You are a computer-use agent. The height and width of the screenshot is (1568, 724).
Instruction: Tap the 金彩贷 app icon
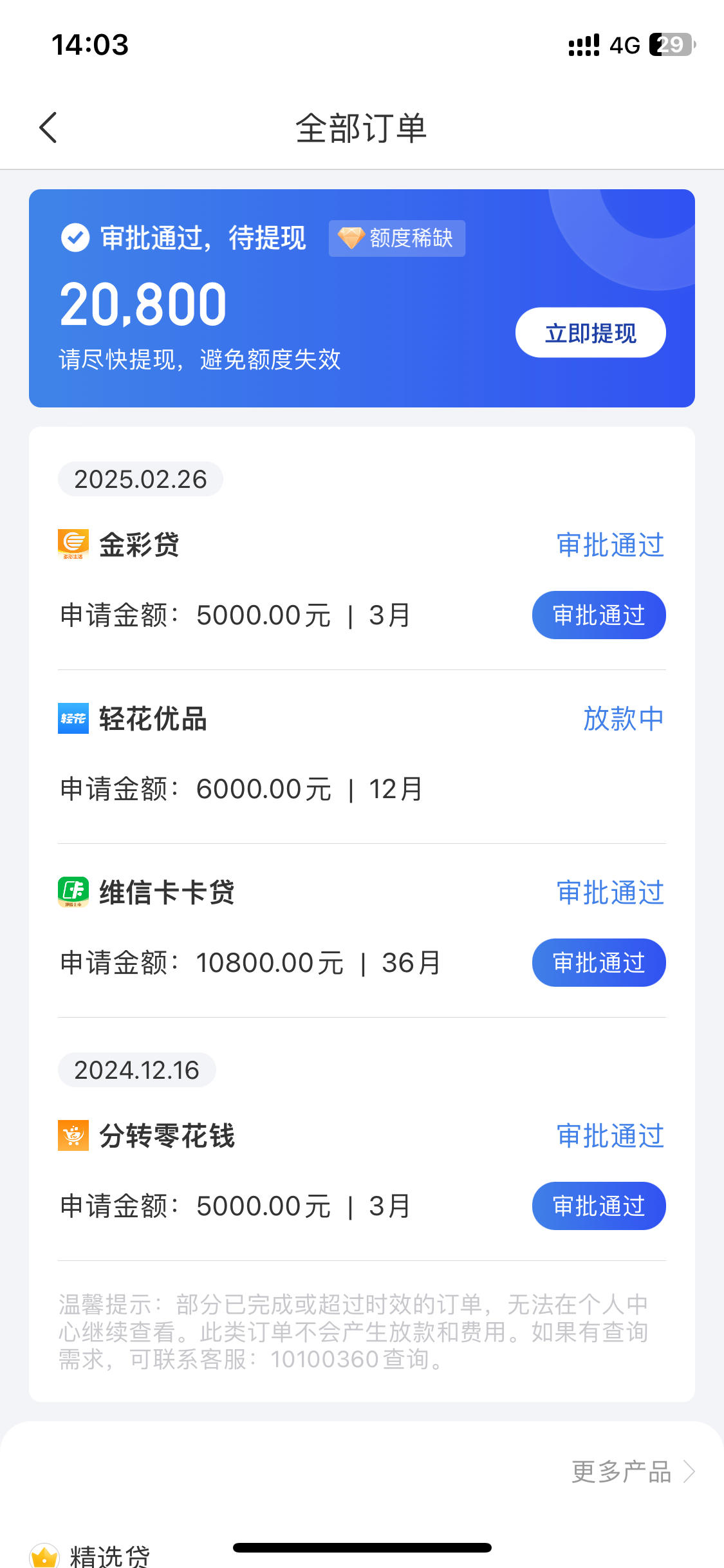[x=73, y=544]
